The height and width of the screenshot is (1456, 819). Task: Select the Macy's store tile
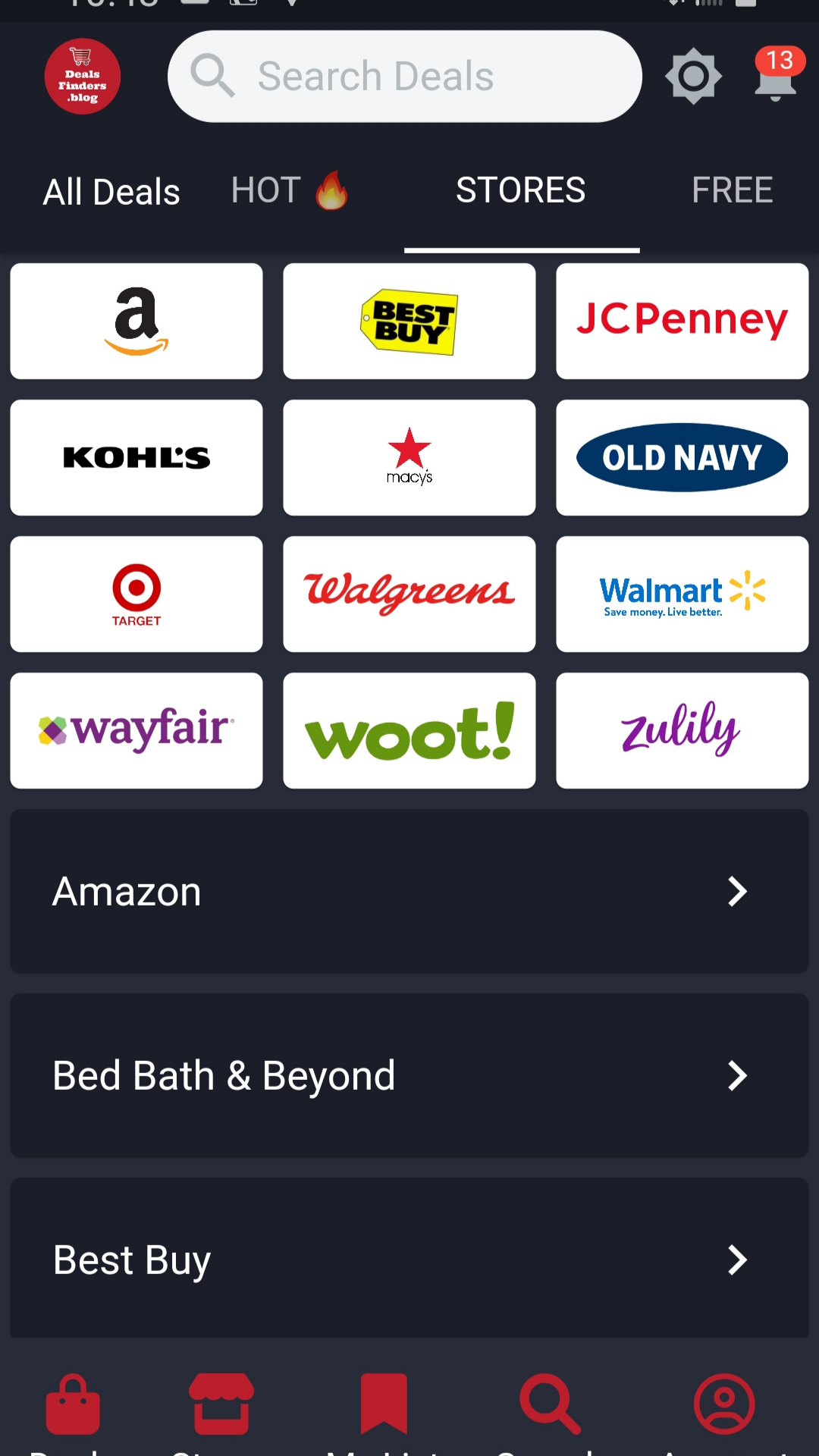point(409,457)
